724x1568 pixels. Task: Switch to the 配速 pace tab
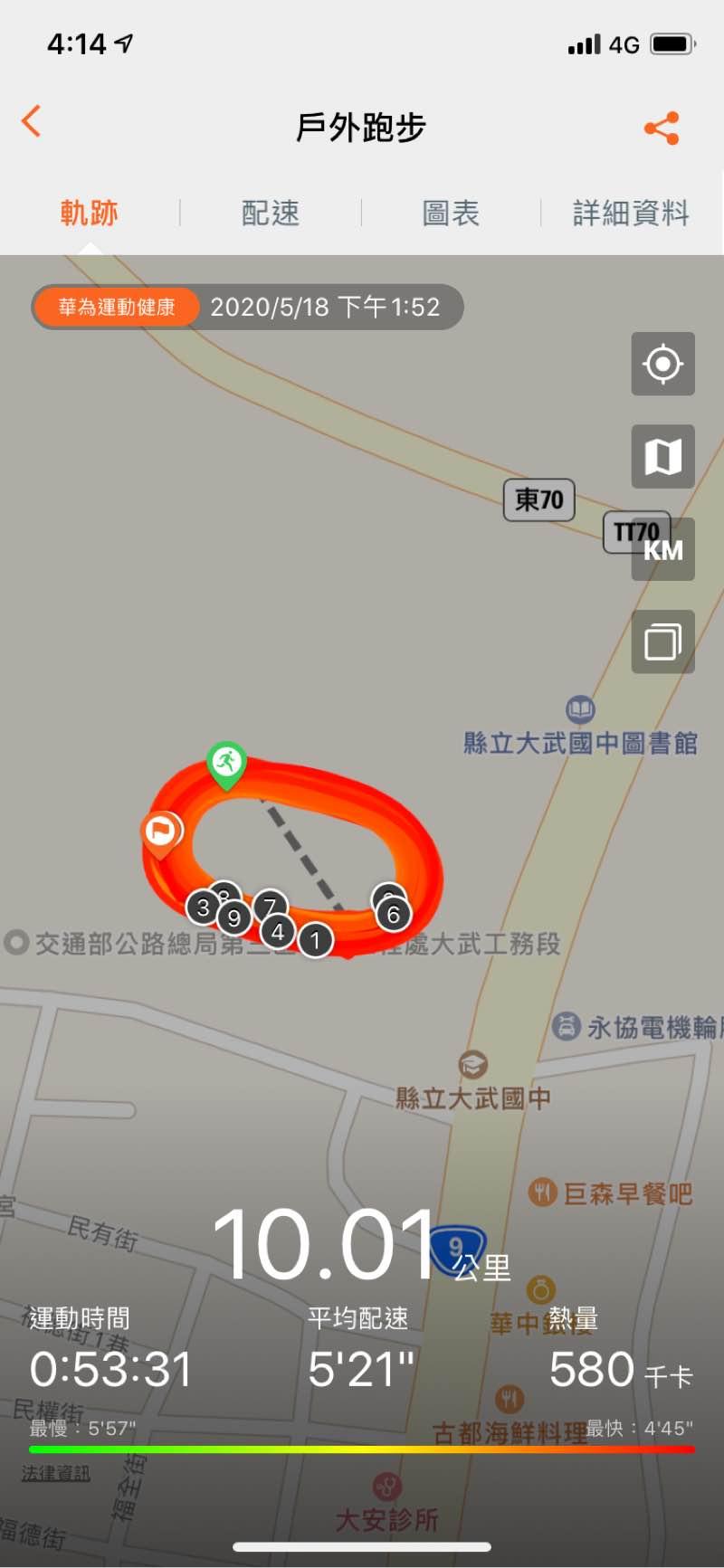coord(270,214)
